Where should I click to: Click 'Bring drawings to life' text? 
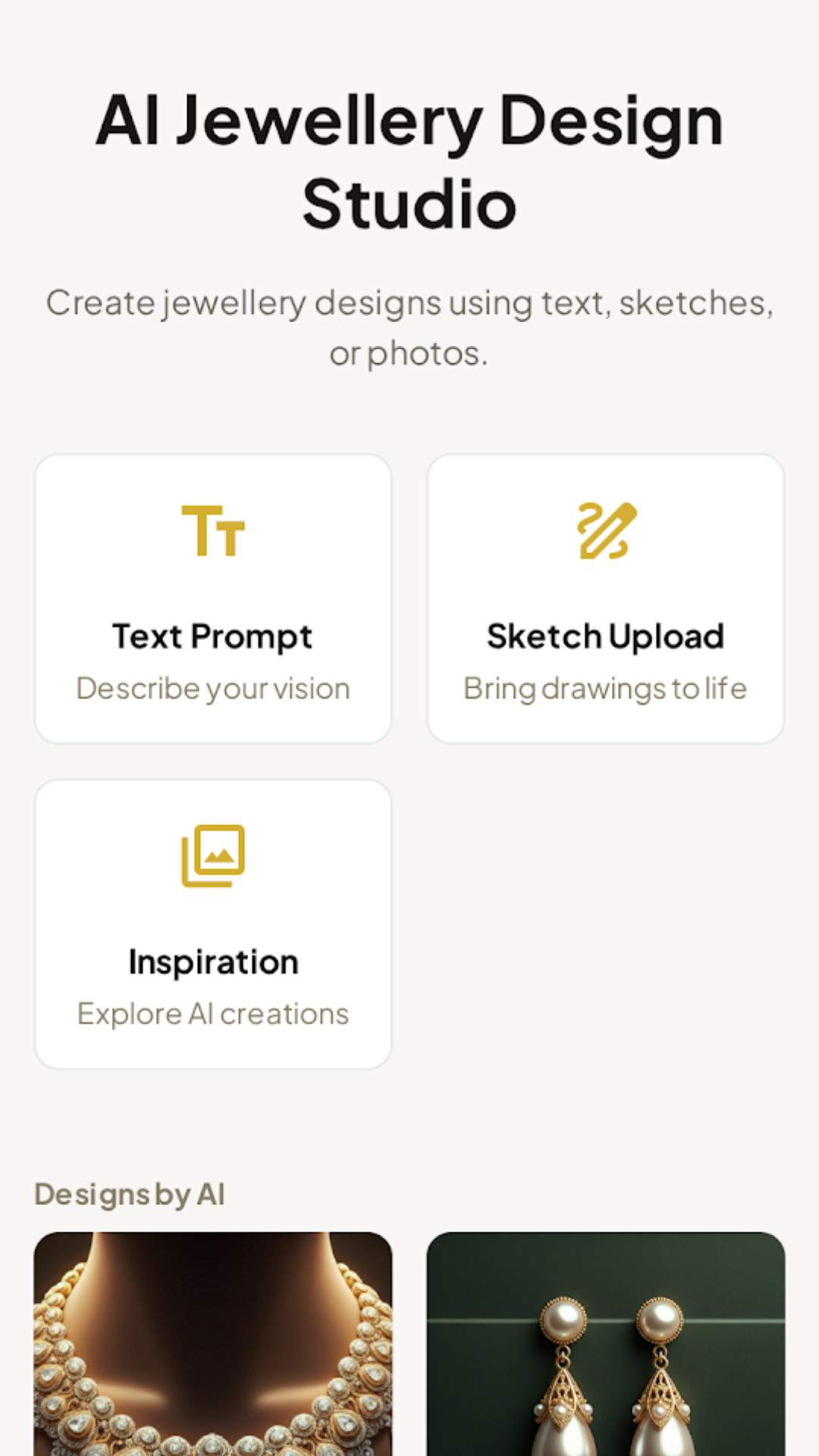coord(605,689)
